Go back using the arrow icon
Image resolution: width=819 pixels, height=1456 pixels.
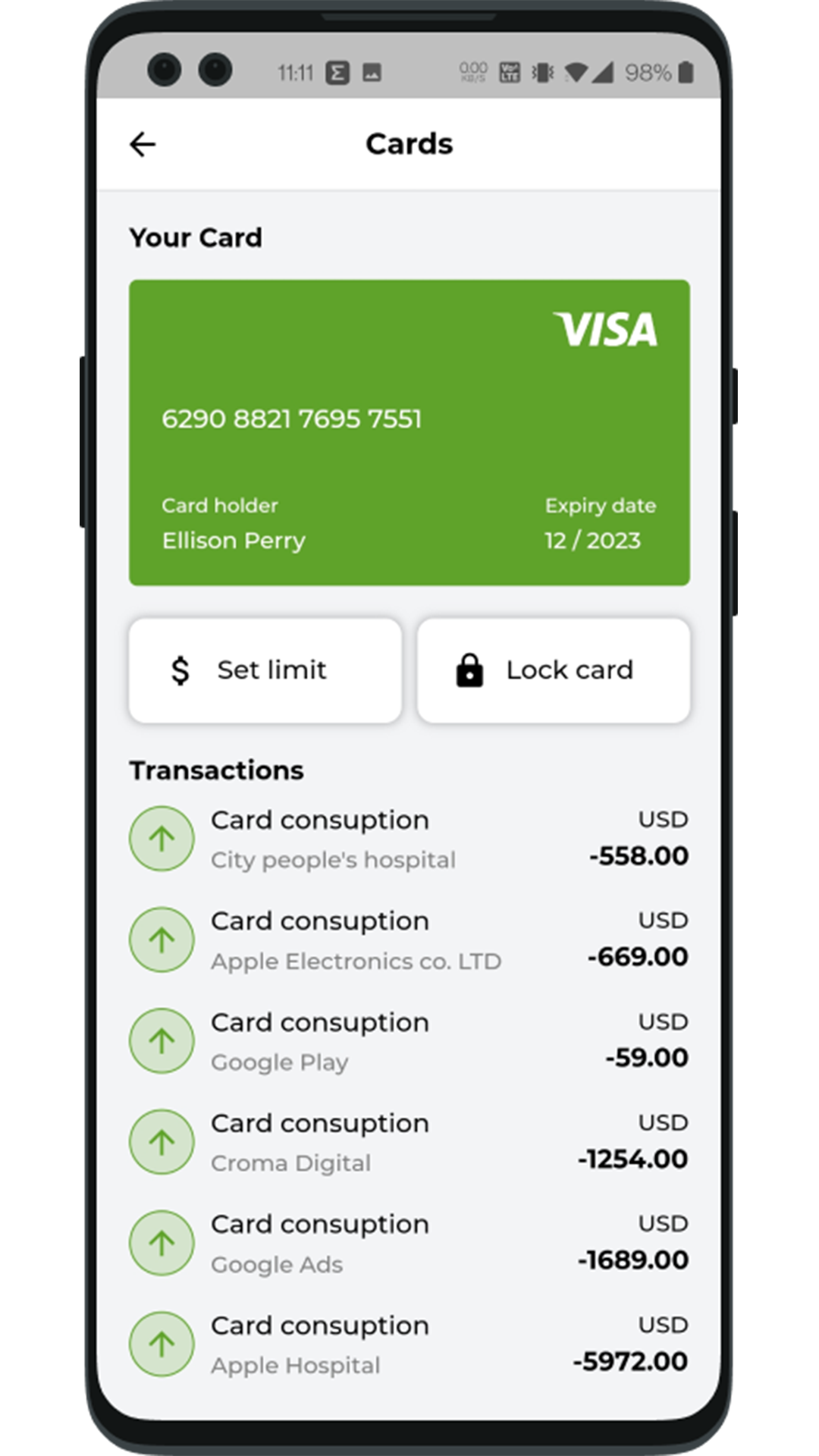[x=143, y=144]
